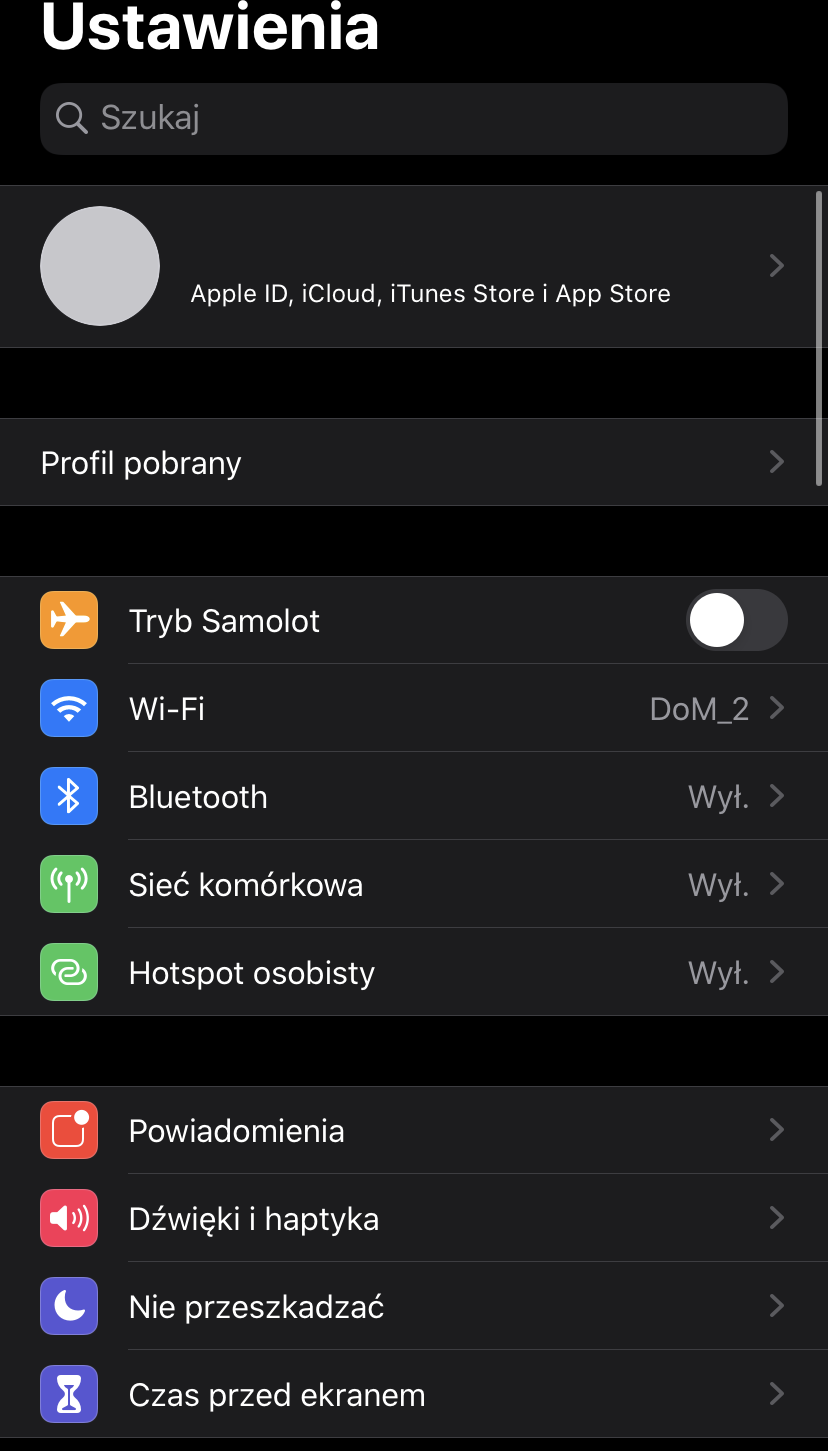Open Dźwięki i haptyka
The width and height of the screenshot is (828, 1451).
click(414, 1218)
